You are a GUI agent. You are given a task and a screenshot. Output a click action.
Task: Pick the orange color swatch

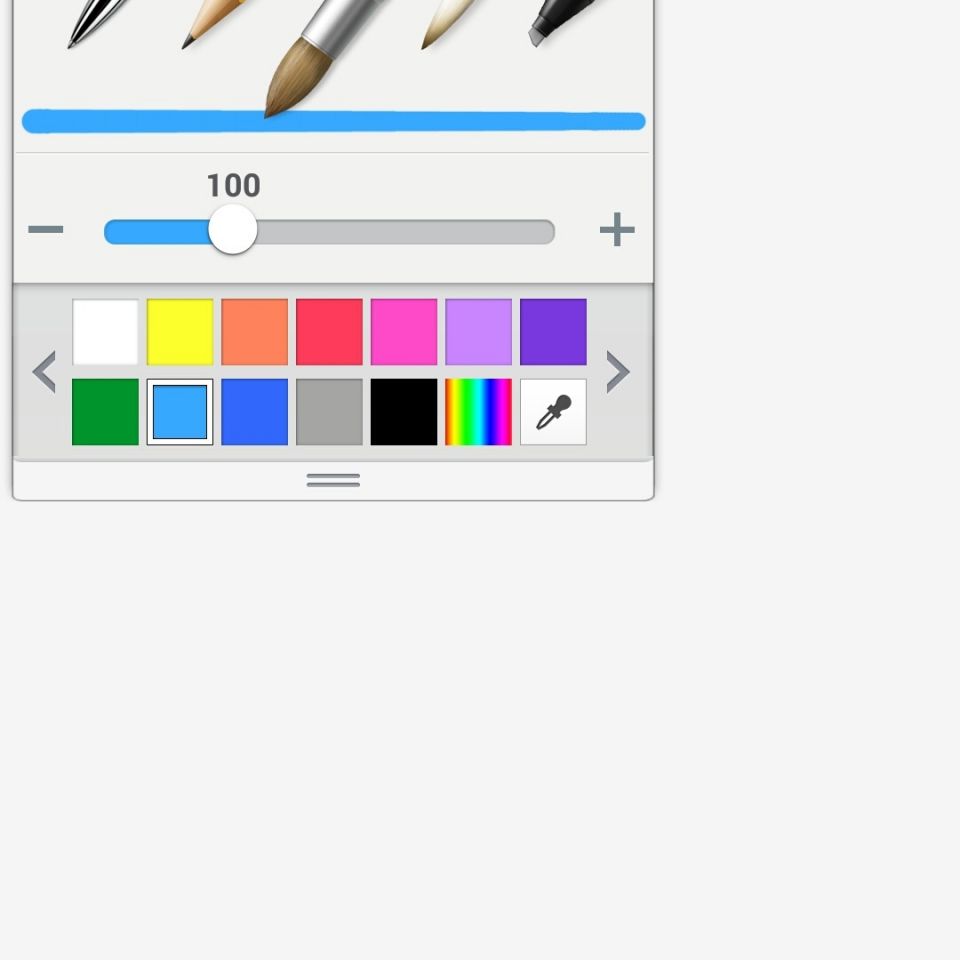click(254, 332)
